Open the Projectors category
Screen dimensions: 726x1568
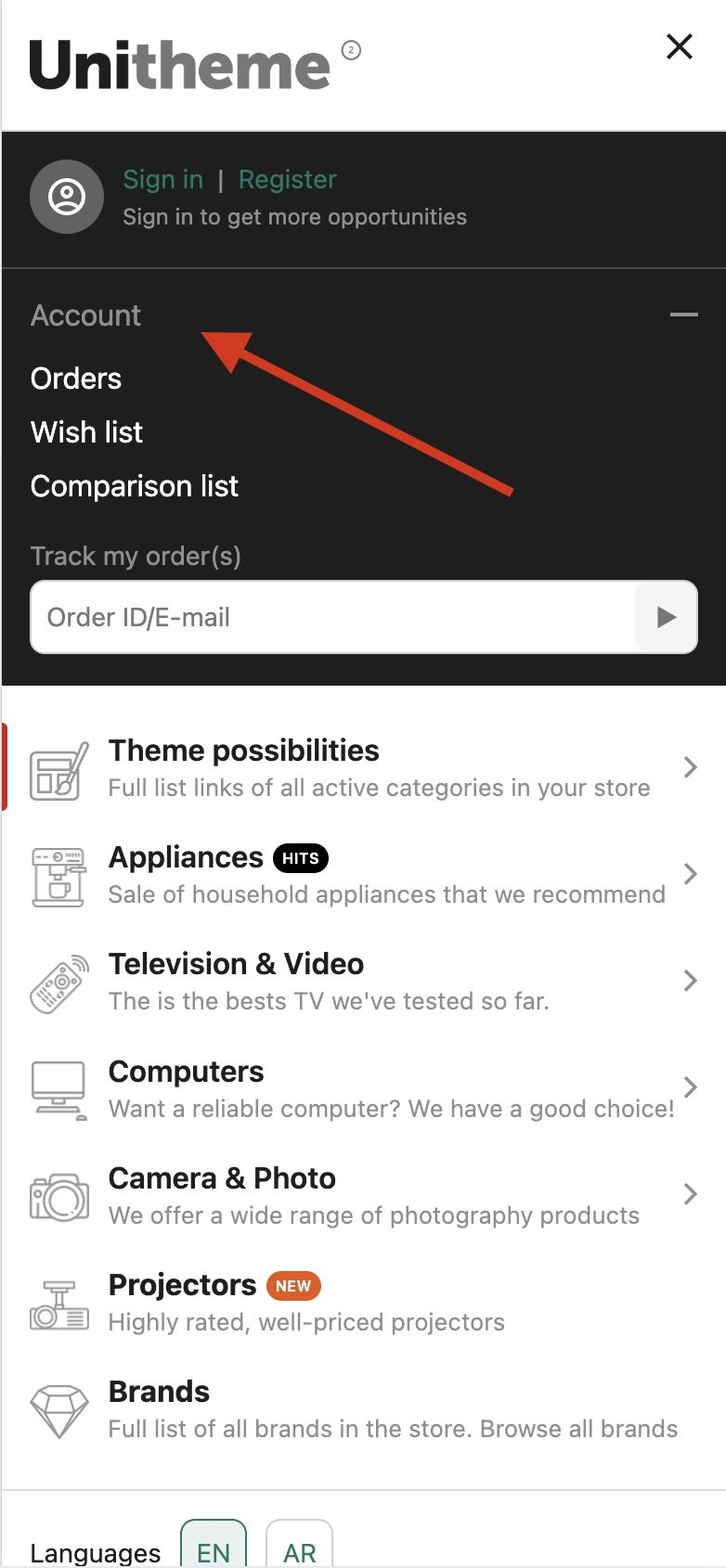point(183,1286)
